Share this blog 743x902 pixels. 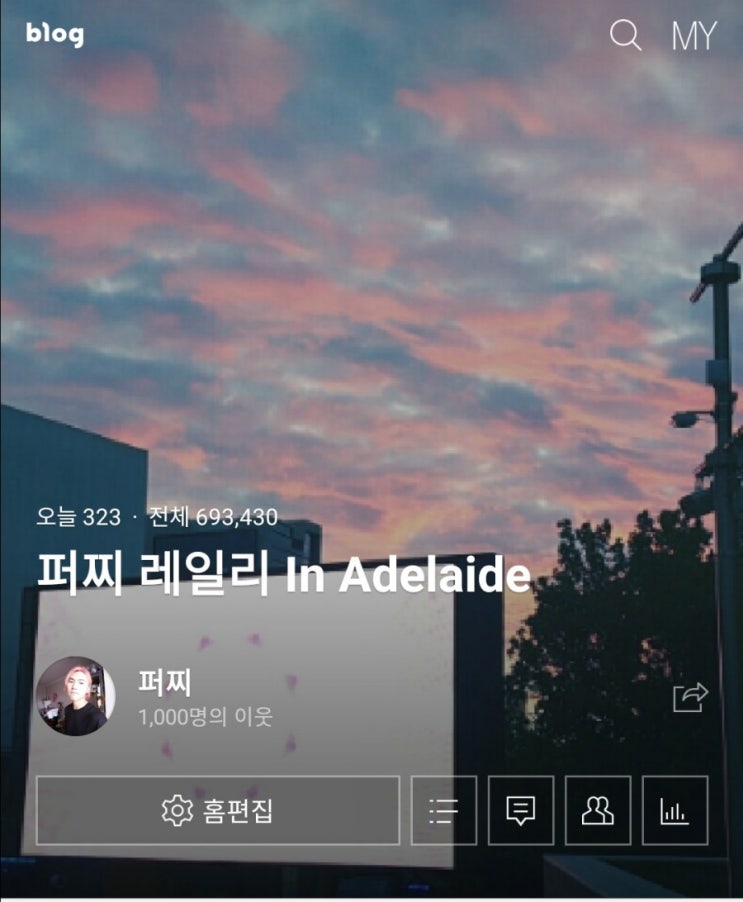pos(690,697)
